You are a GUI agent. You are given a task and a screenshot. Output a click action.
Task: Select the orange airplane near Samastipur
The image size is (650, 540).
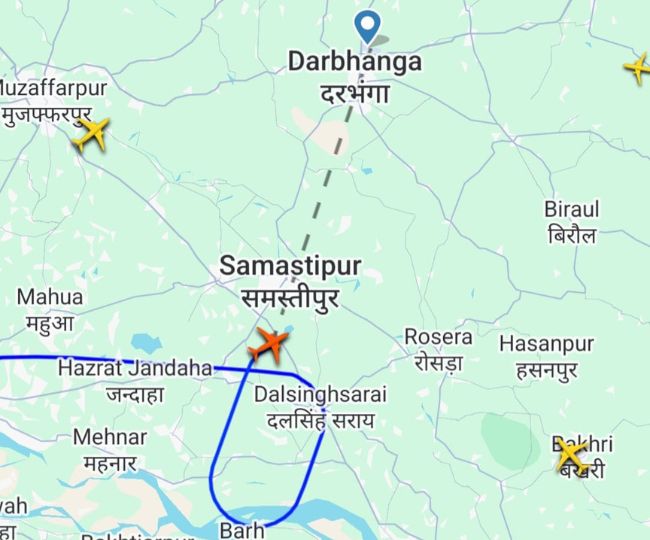point(268,345)
